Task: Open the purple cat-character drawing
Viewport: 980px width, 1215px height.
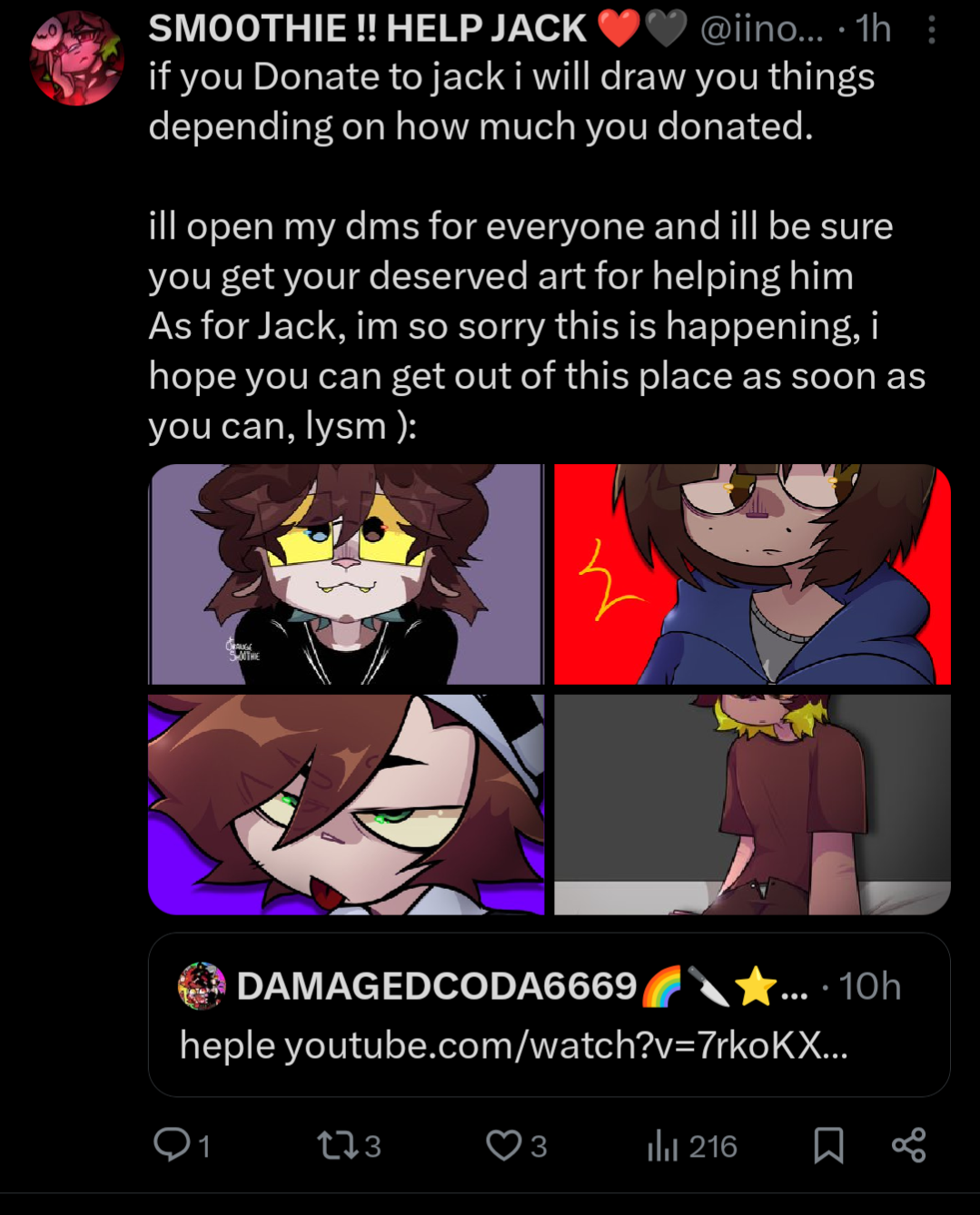Action: point(346,574)
